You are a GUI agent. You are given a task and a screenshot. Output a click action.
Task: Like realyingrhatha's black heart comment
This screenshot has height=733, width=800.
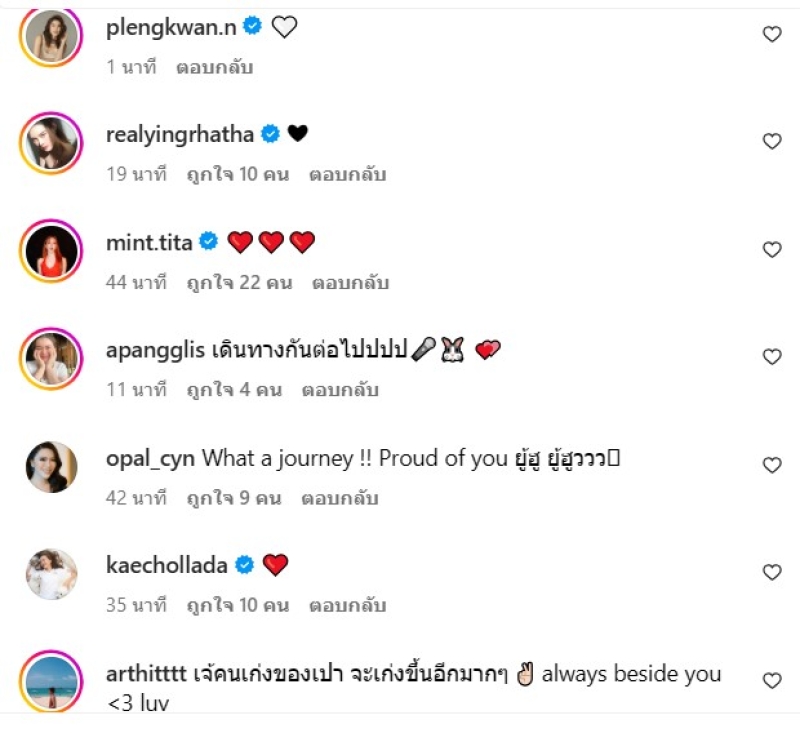click(772, 142)
